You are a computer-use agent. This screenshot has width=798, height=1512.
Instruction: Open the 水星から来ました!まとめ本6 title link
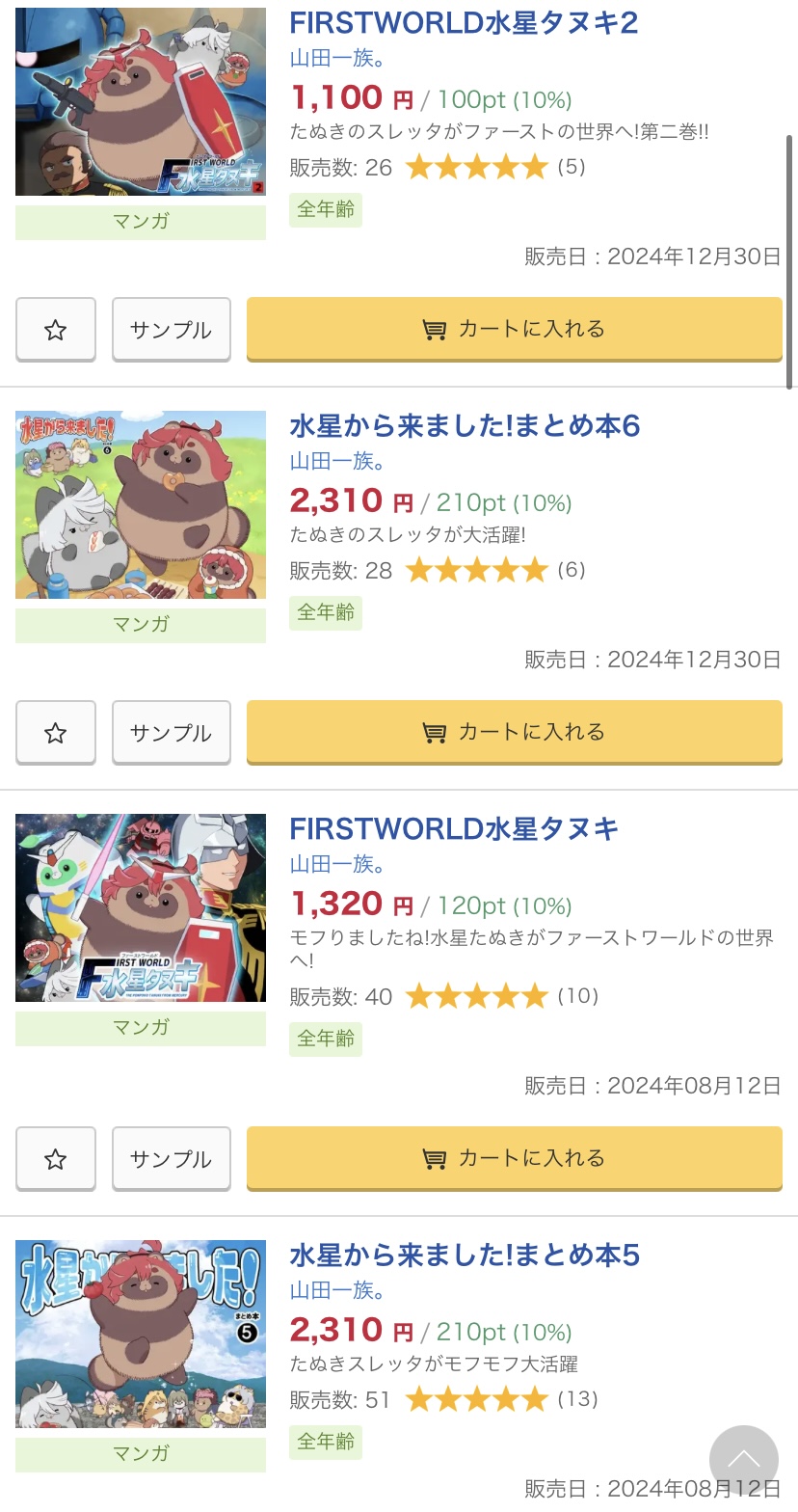click(x=465, y=426)
